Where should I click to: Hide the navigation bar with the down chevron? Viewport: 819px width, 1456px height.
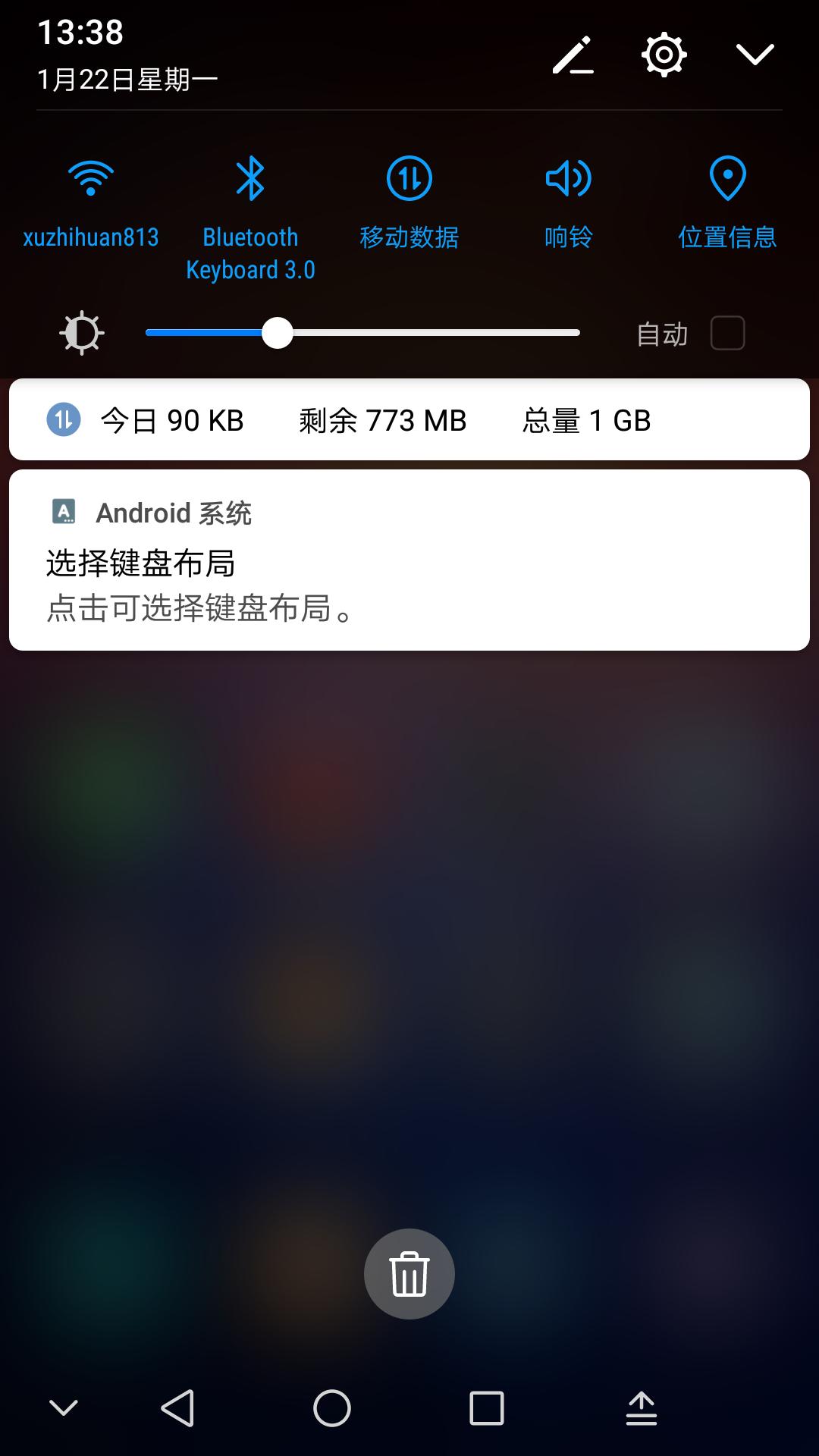pyautogui.click(x=64, y=1408)
